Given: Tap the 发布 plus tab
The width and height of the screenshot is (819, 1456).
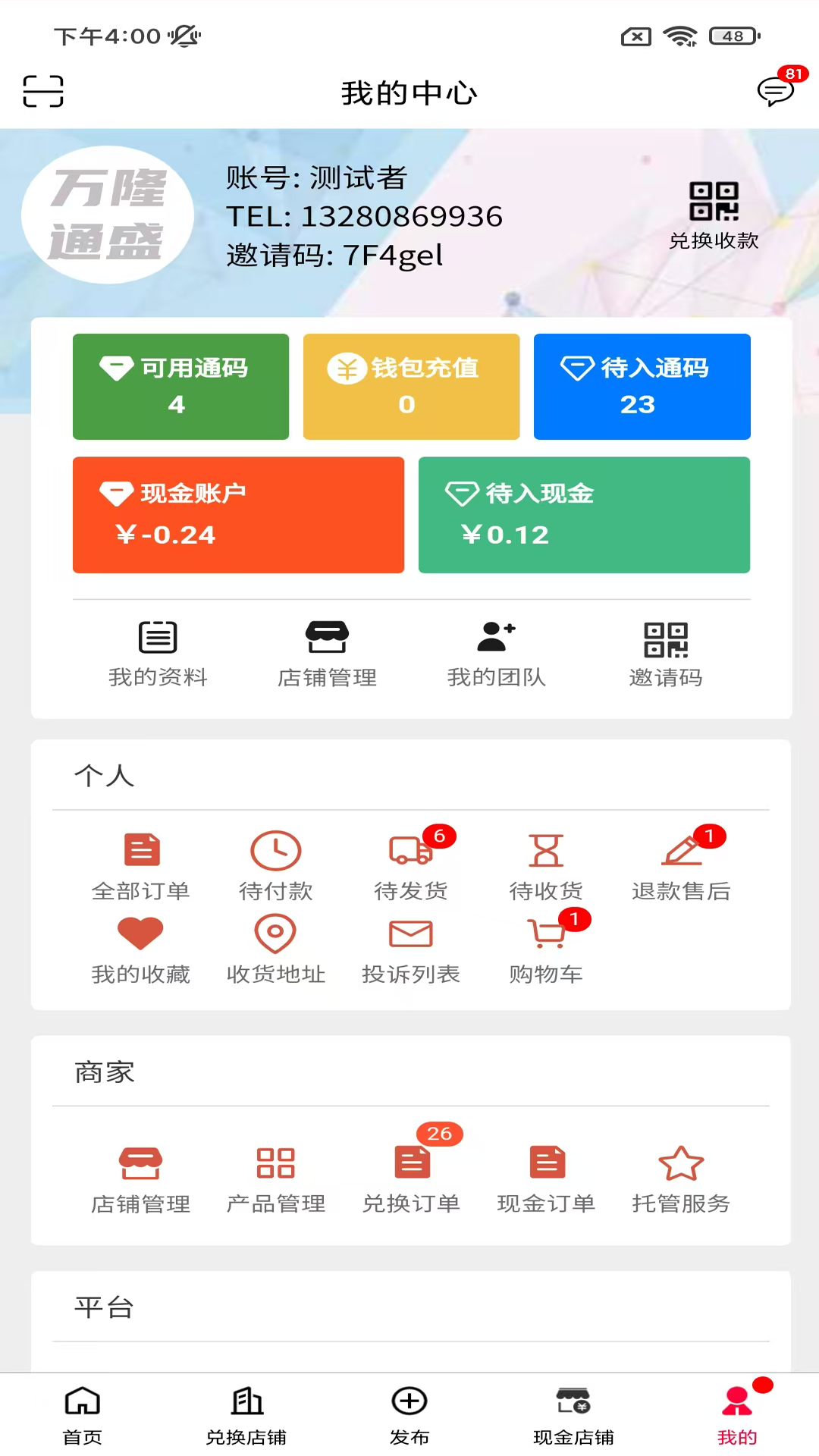Looking at the screenshot, I should point(409,1415).
